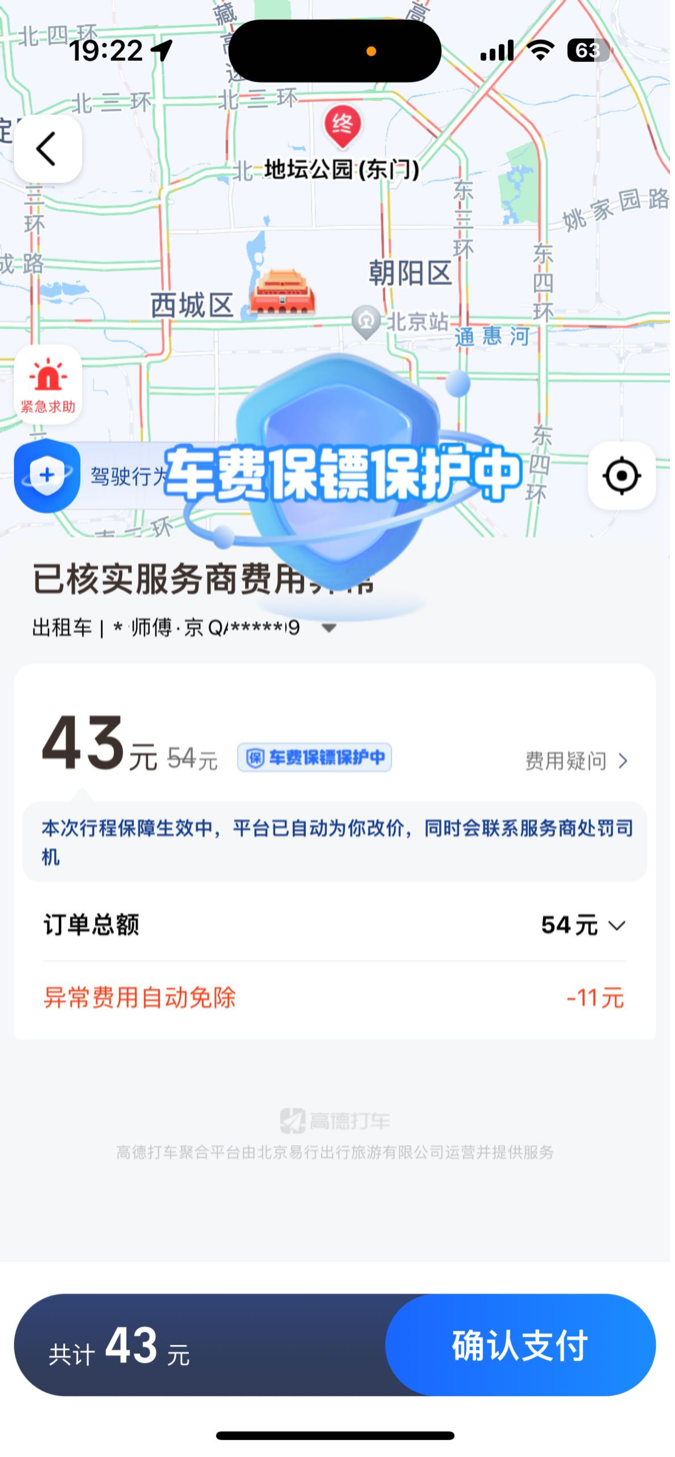Open 费用疑问 fee question link

click(x=578, y=761)
